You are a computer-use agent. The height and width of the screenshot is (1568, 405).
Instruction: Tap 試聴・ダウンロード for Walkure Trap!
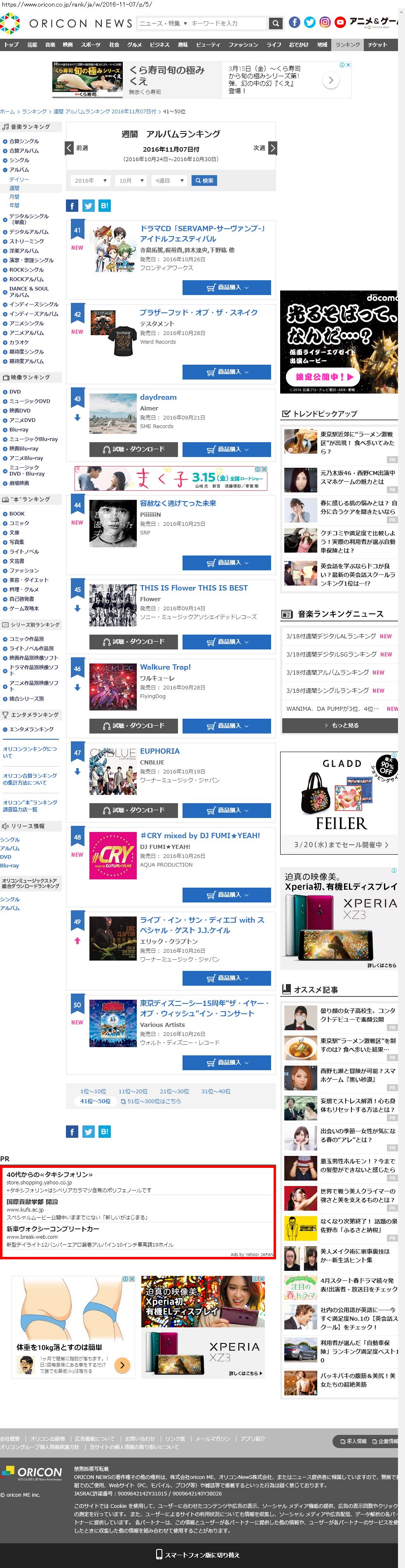(x=133, y=726)
